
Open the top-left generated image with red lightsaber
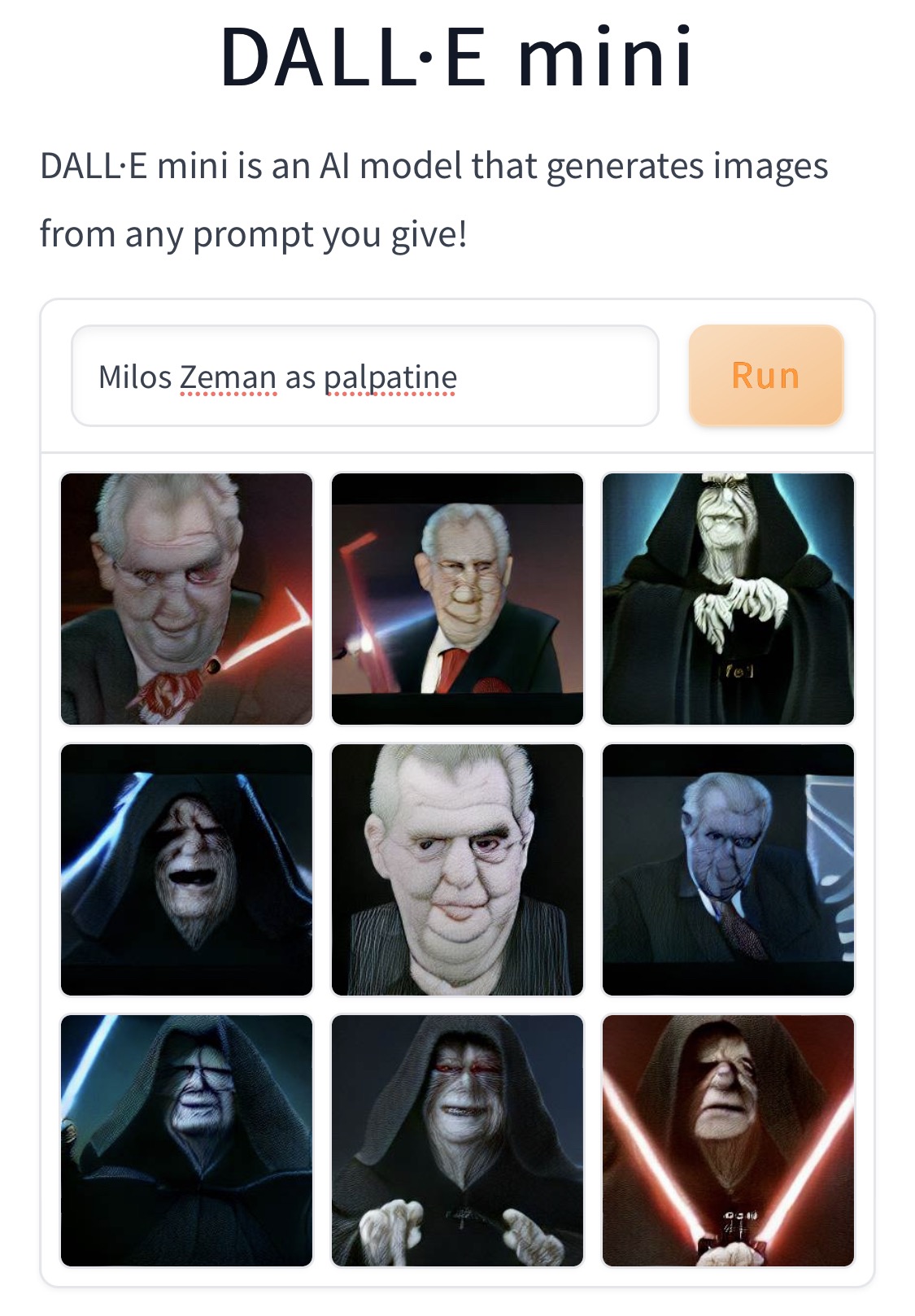(186, 599)
